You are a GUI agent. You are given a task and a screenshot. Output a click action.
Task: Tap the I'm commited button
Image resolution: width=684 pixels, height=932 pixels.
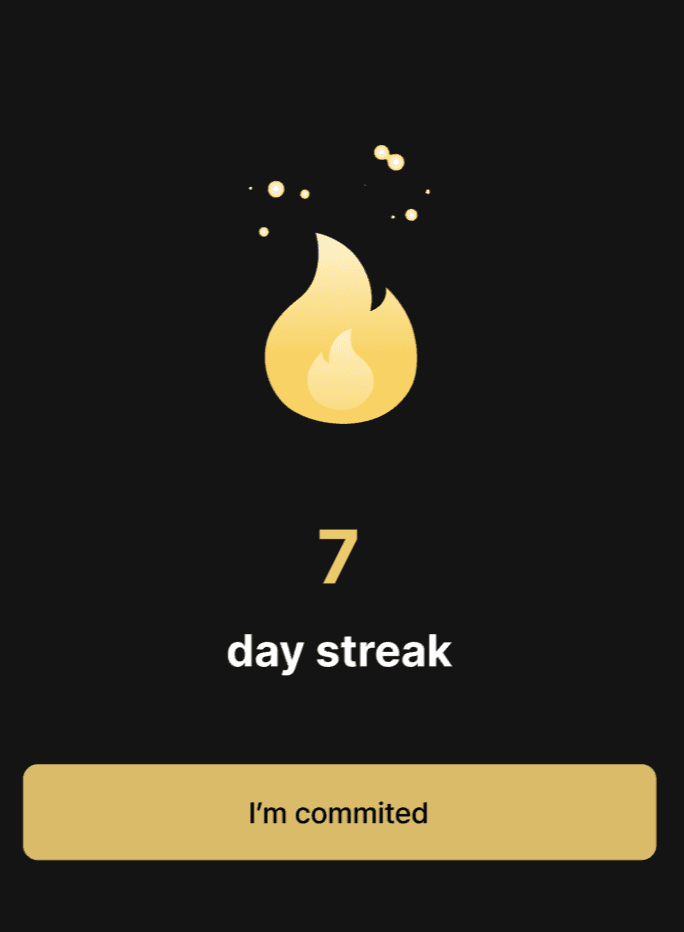339,812
